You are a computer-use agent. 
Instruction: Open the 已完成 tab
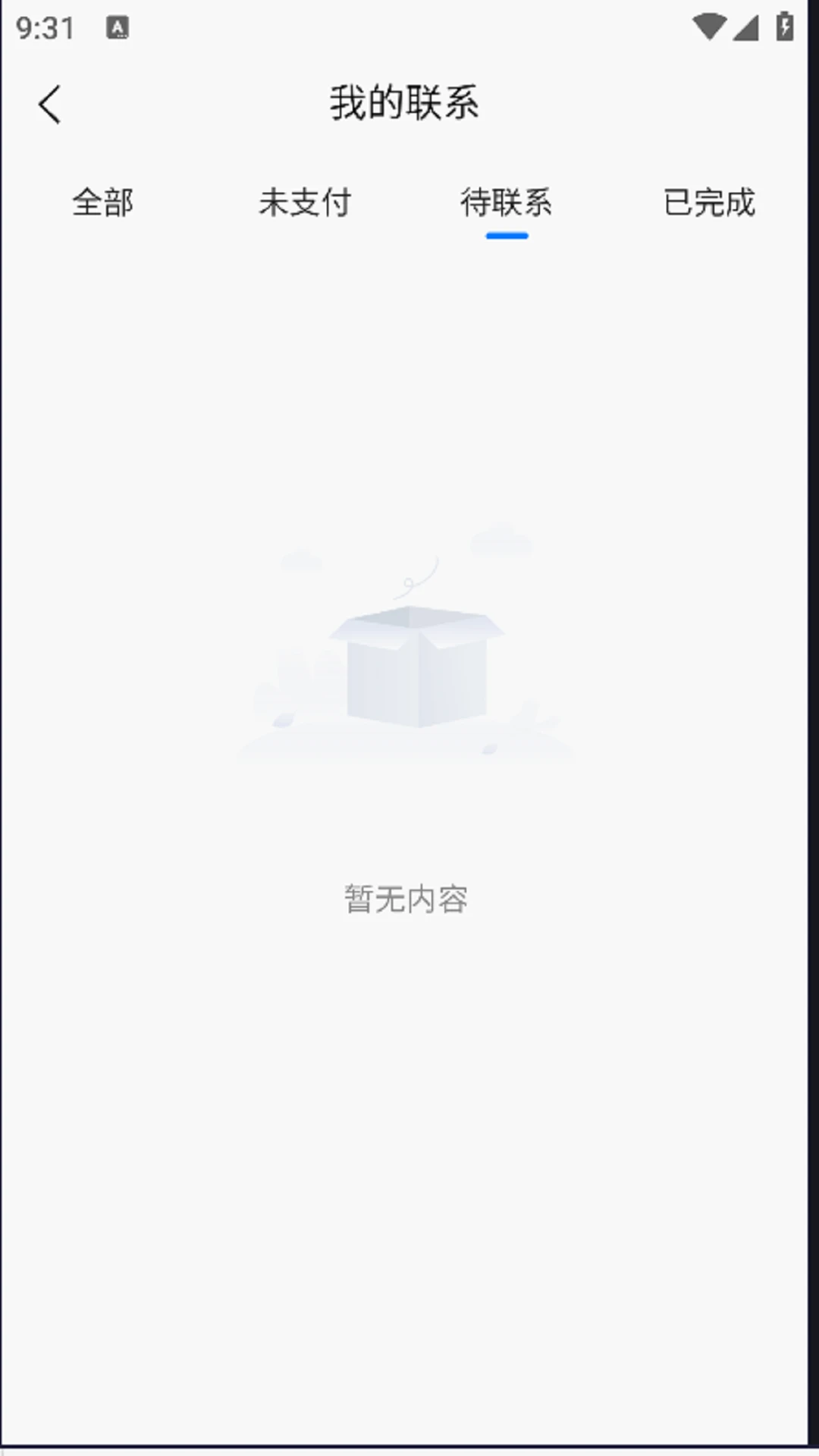tap(708, 203)
